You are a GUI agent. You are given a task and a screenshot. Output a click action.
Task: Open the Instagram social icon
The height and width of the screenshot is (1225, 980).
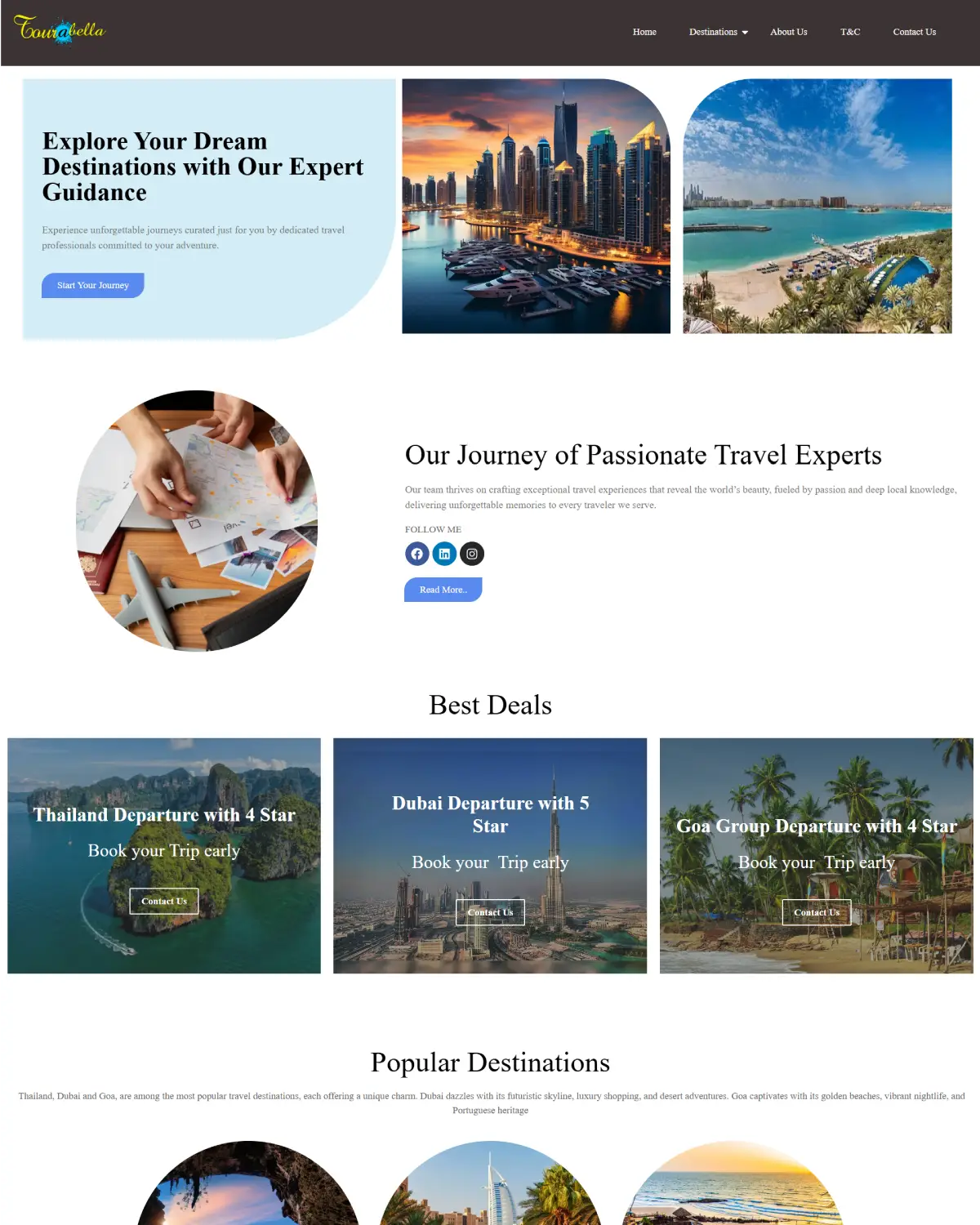point(472,554)
